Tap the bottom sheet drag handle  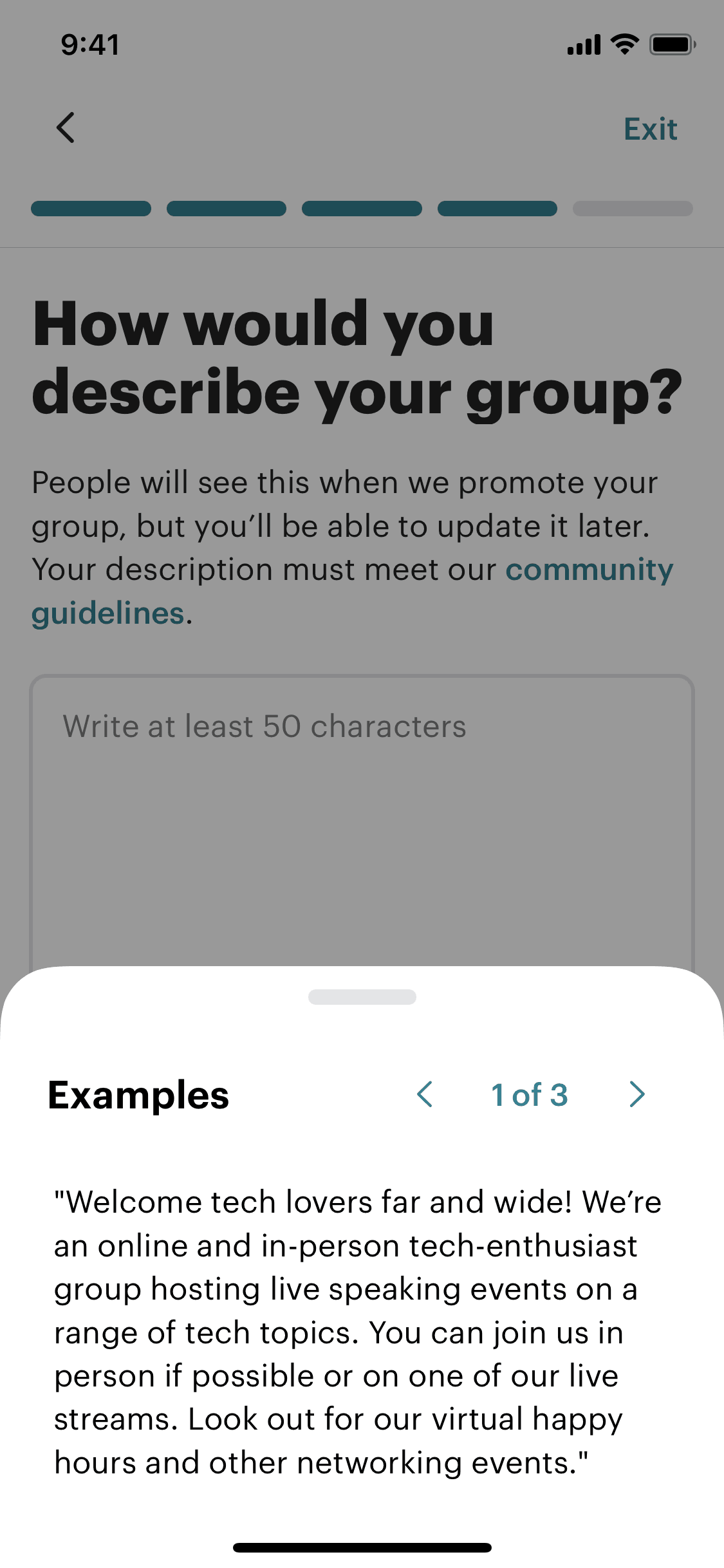[x=362, y=997]
